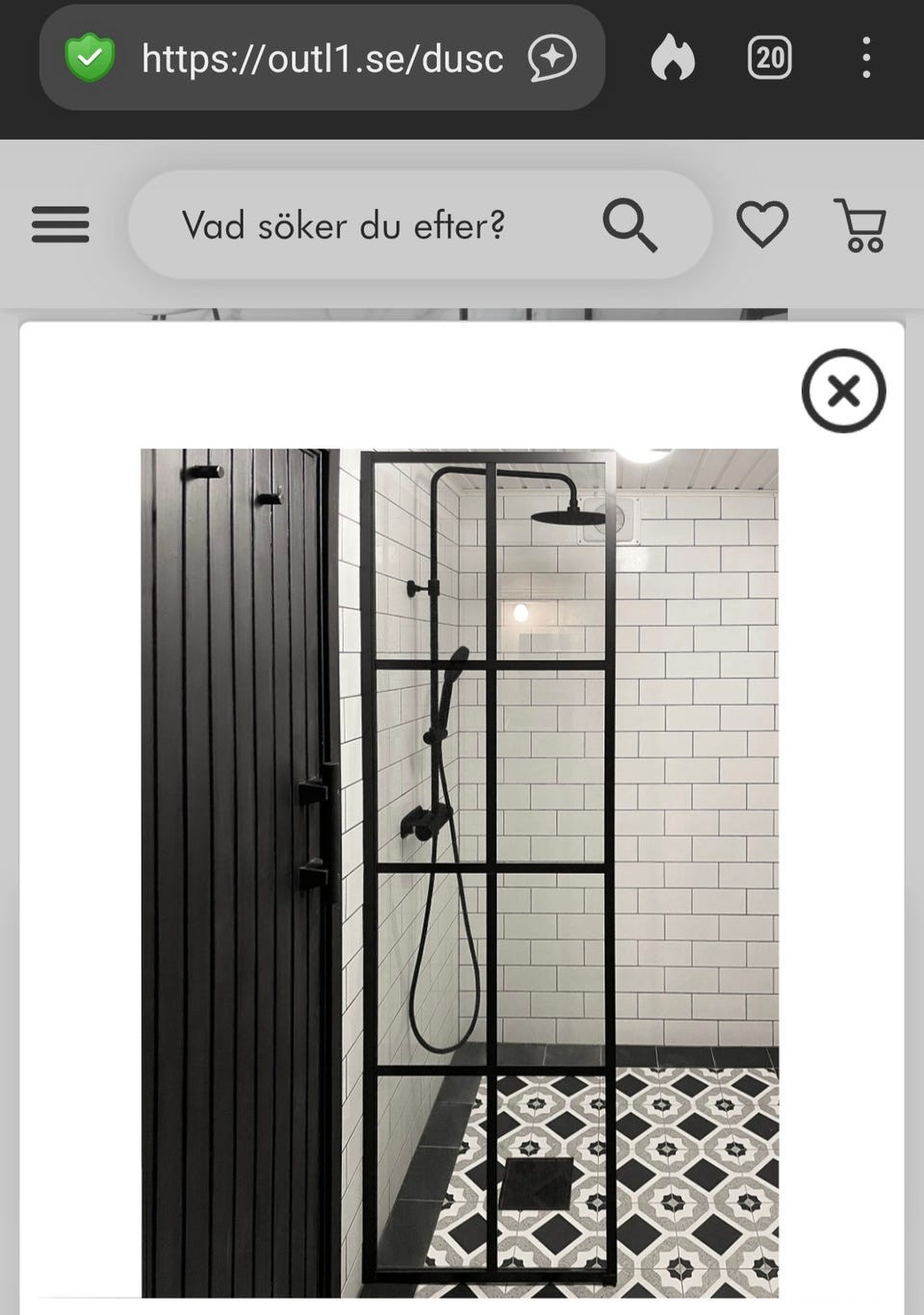Open the browser tab switcher showing 20
Screen dimensions: 924x1315
point(769,59)
